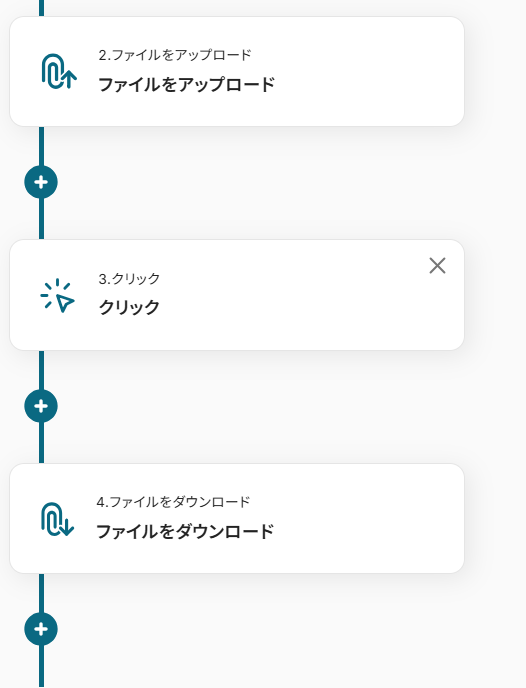Open the ファイルをアップロード step card
This screenshot has width=526, height=688.
point(237,72)
